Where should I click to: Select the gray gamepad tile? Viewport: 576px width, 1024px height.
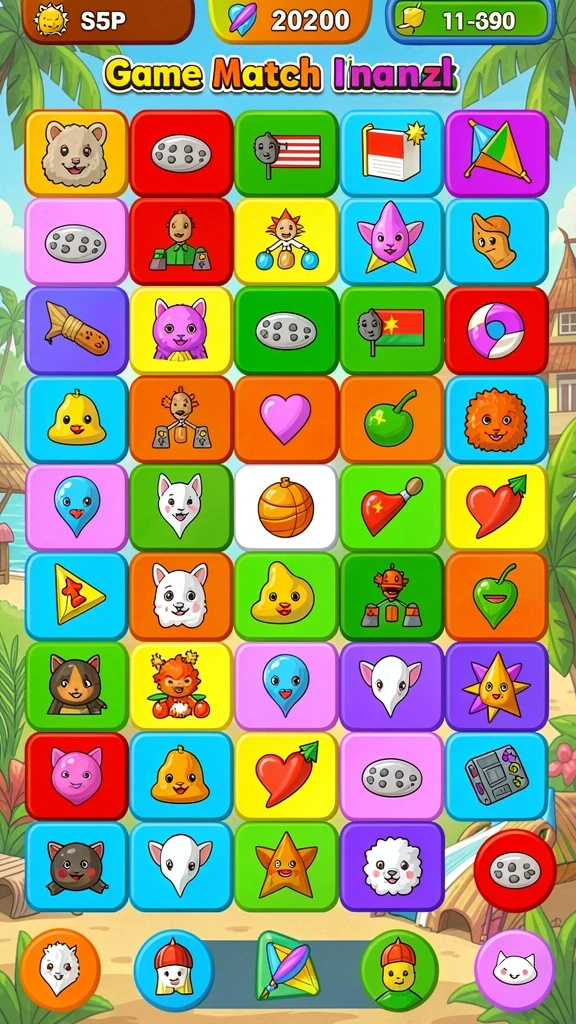coord(496,775)
